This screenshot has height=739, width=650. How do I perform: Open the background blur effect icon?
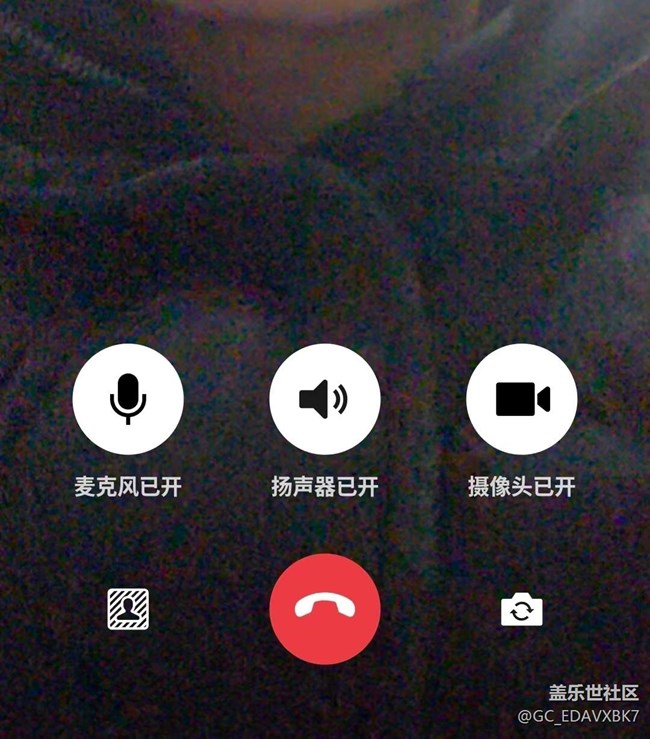pos(128,609)
